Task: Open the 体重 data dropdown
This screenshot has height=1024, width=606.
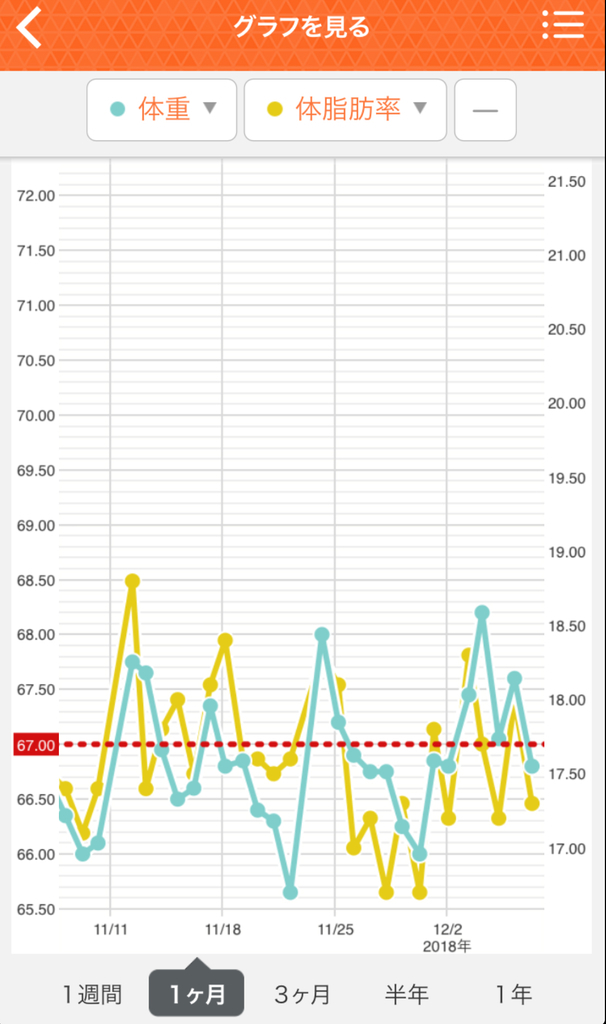Action: point(162,110)
